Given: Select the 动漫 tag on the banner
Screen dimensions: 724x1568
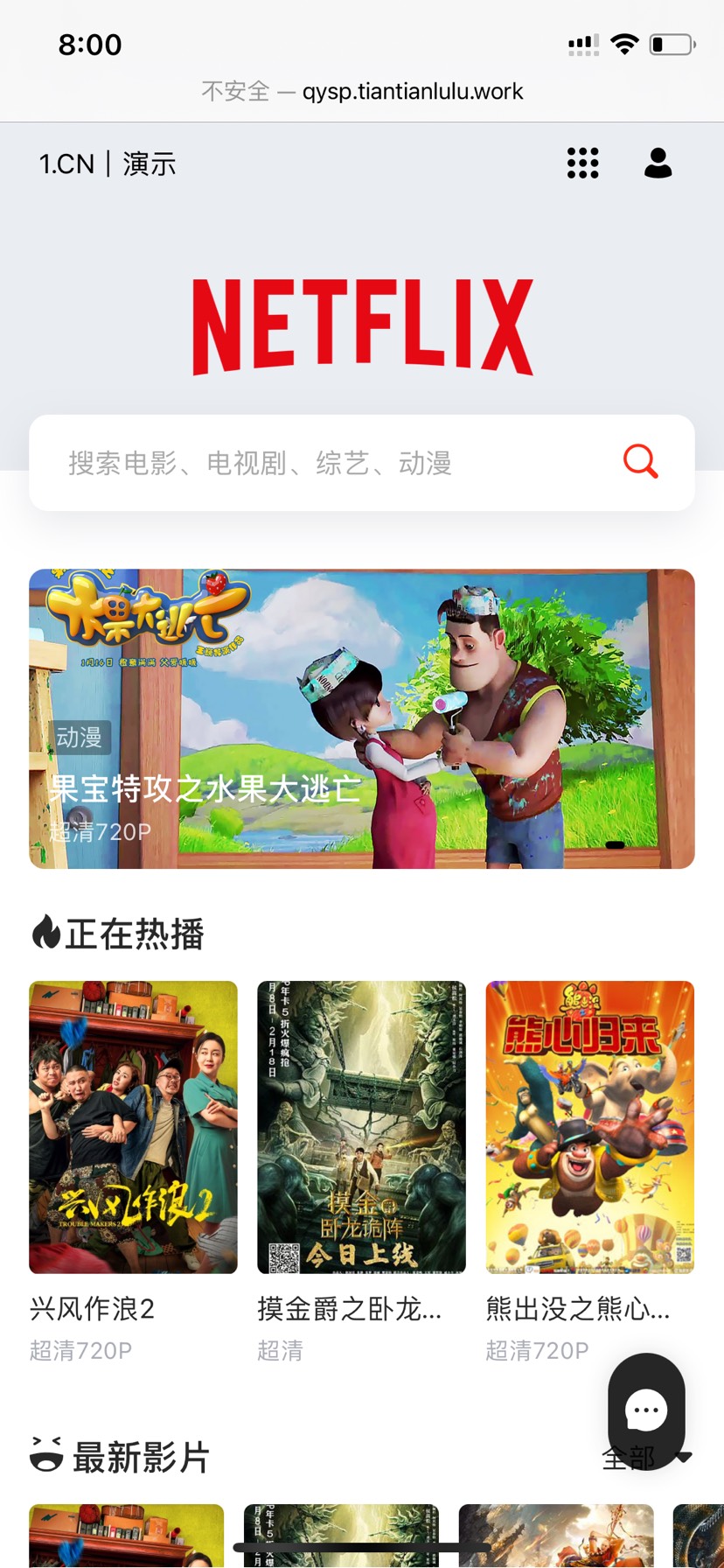Looking at the screenshot, I should (80, 738).
